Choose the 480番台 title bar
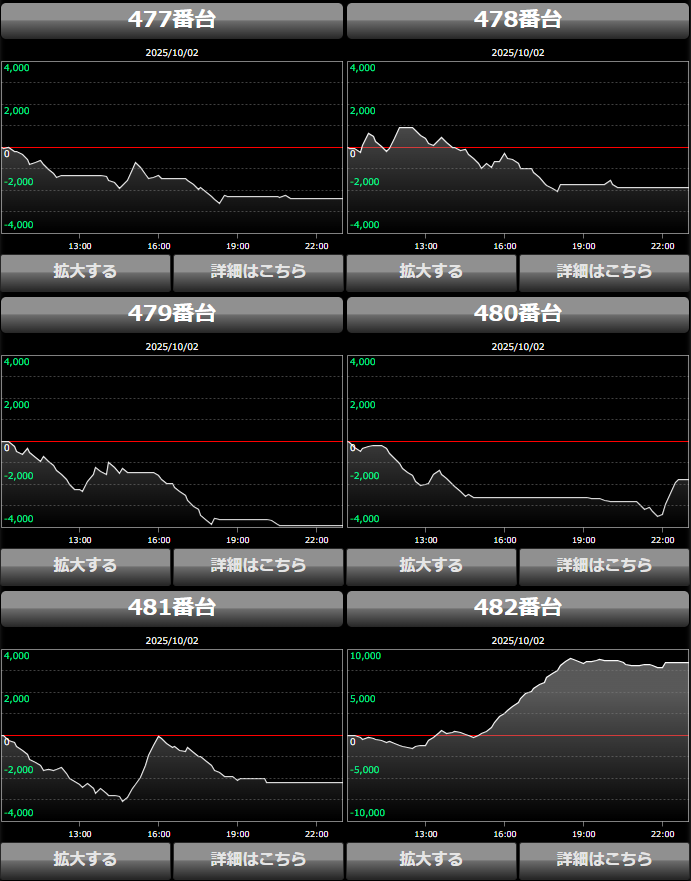Image resolution: width=691 pixels, height=881 pixels. (x=518, y=314)
